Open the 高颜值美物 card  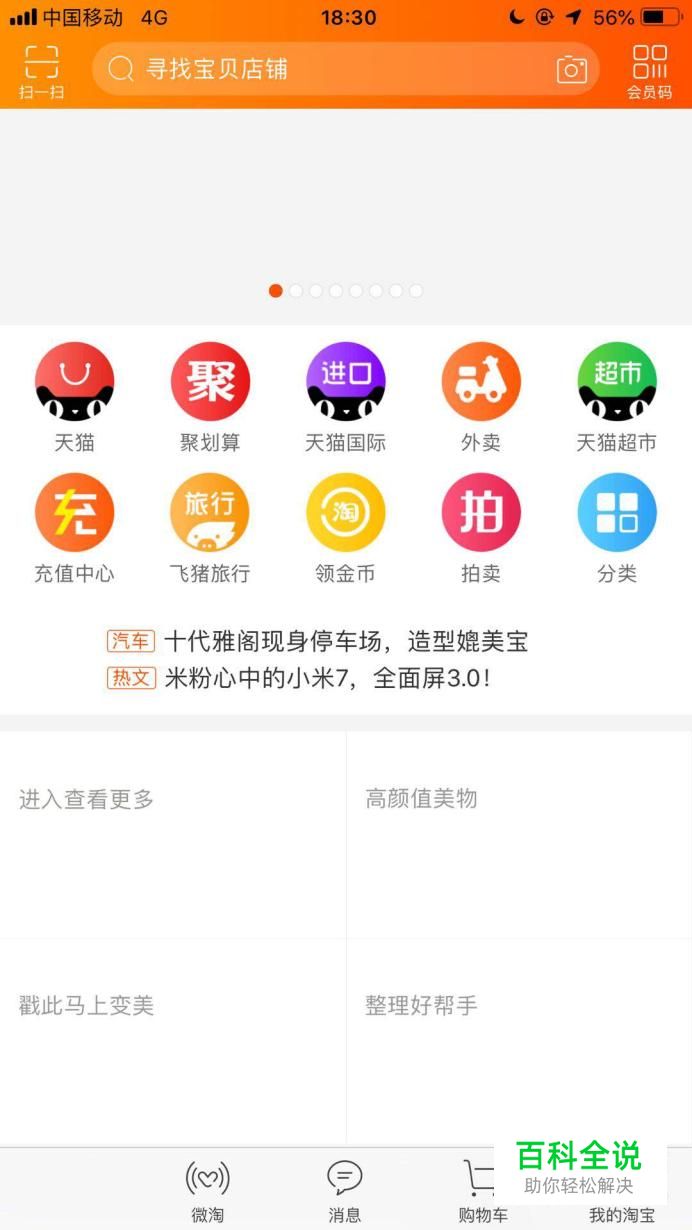tap(519, 835)
